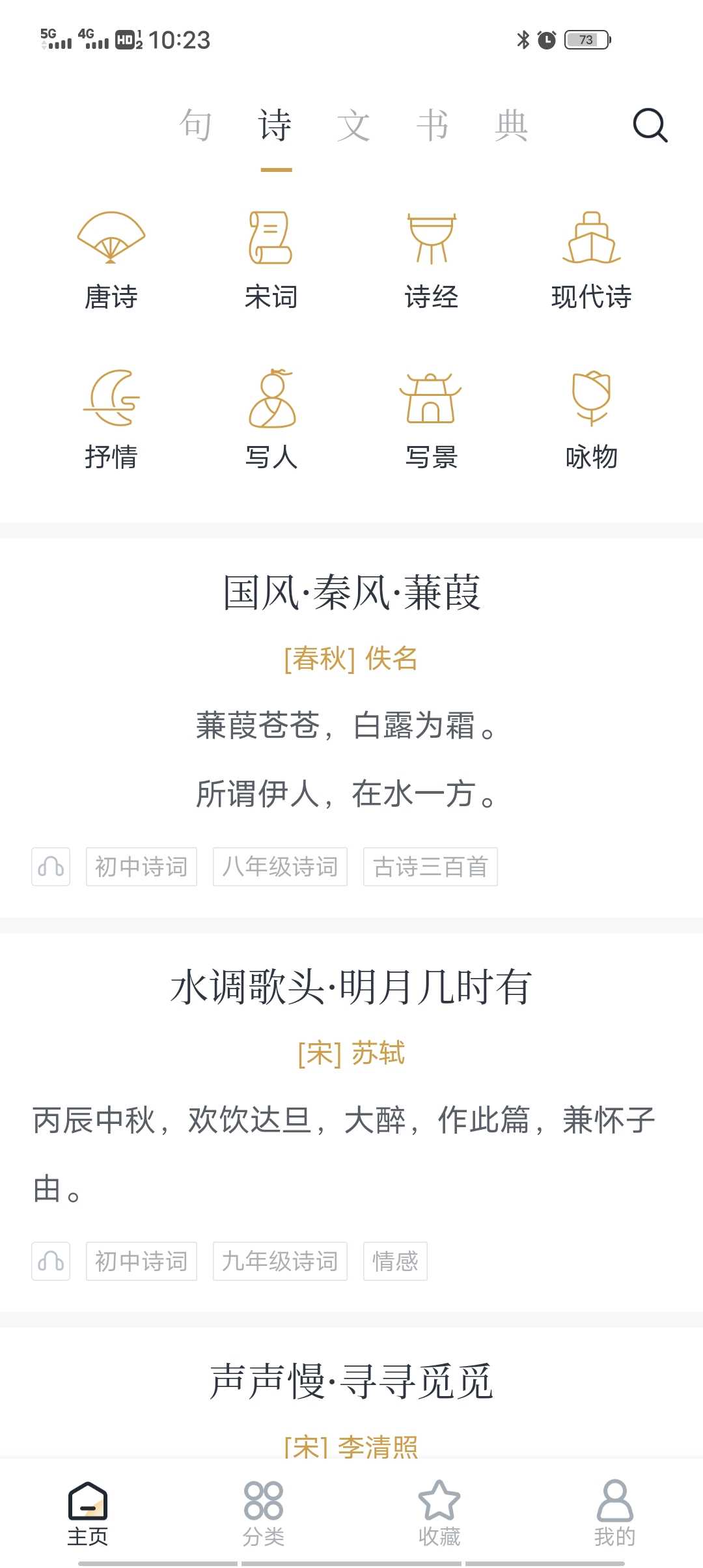Go to the 收藏 bottom tab

439,1513
